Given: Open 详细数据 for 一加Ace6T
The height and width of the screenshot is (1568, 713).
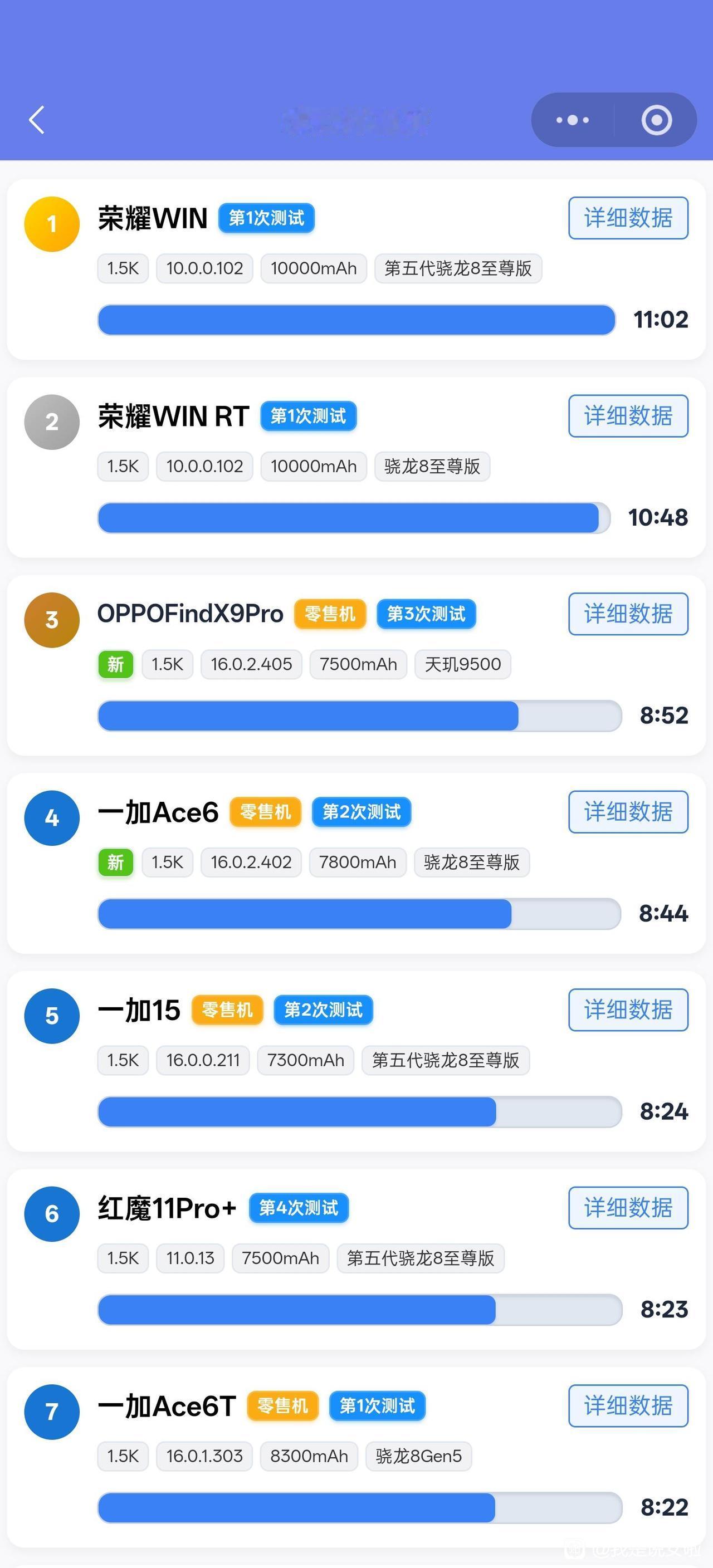Looking at the screenshot, I should (627, 1405).
